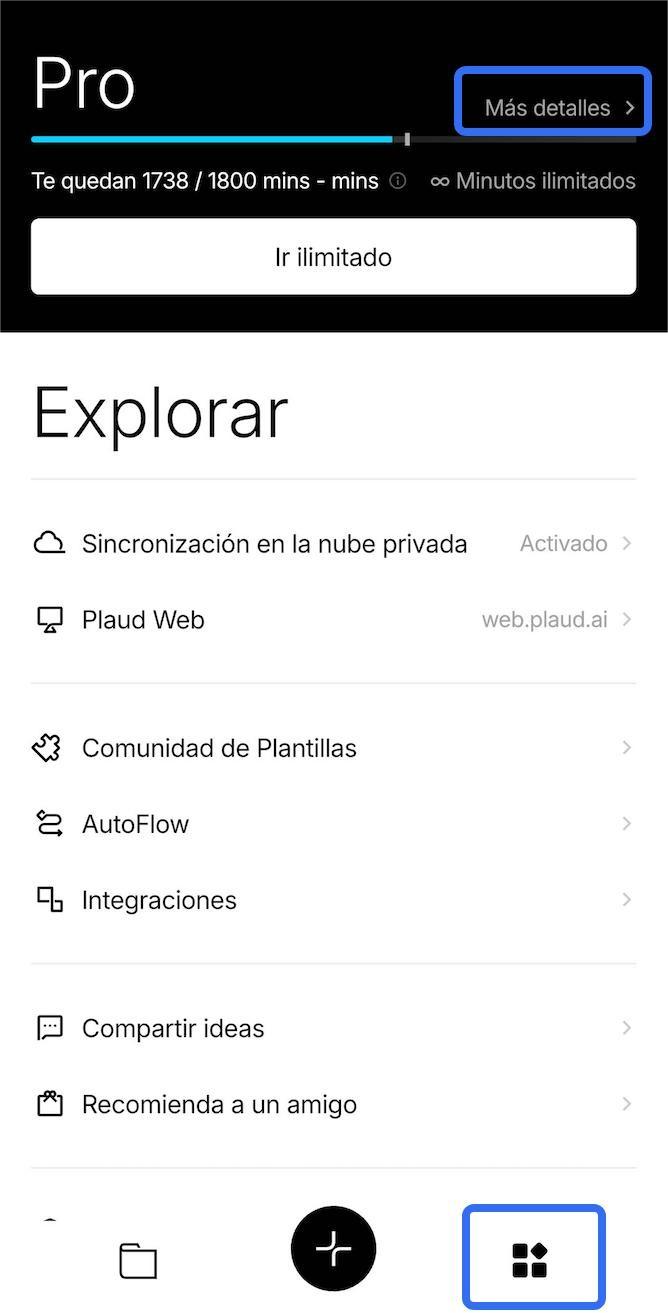Tap the round plus button
The image size is (668, 1313).
333,1249
